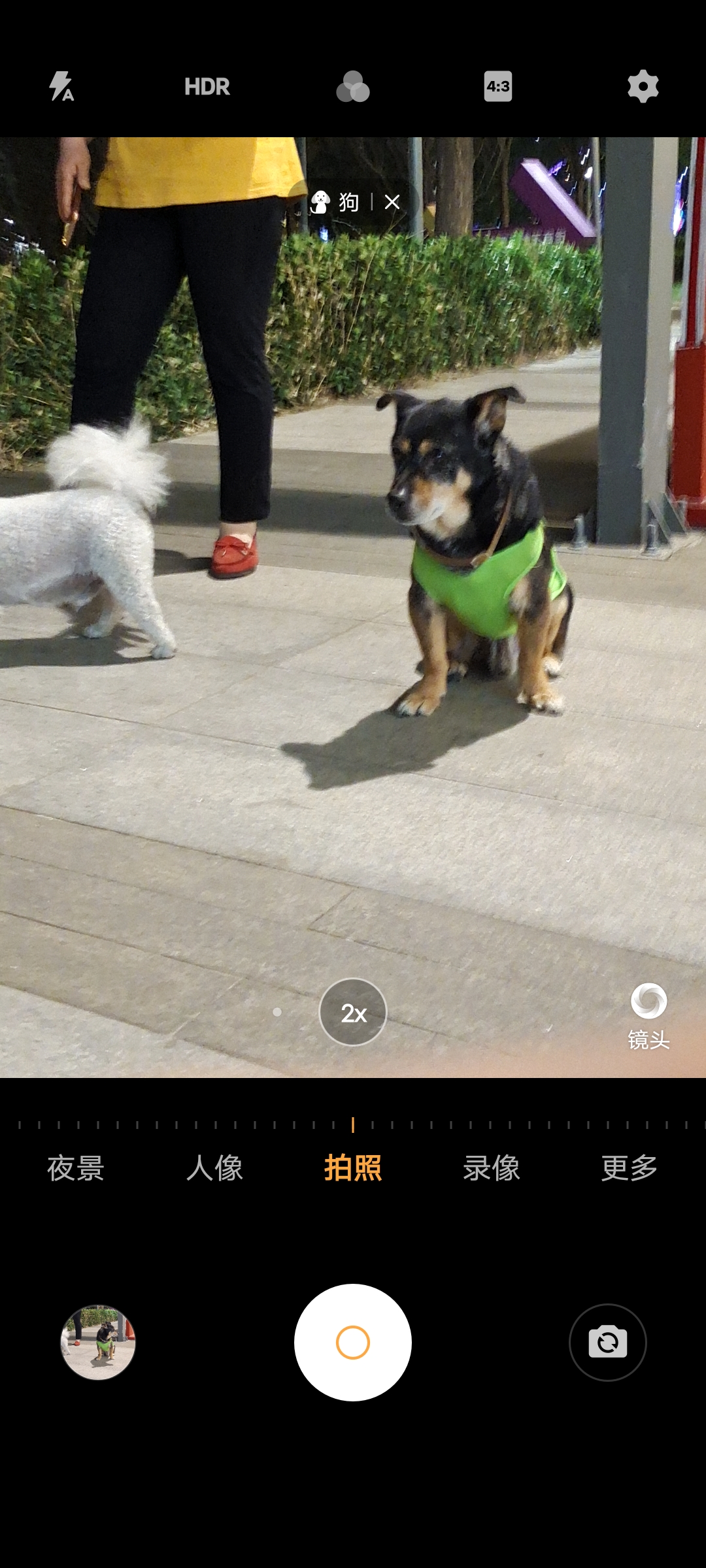Toggle the auto flash setting
The image size is (706, 1568).
click(x=61, y=86)
